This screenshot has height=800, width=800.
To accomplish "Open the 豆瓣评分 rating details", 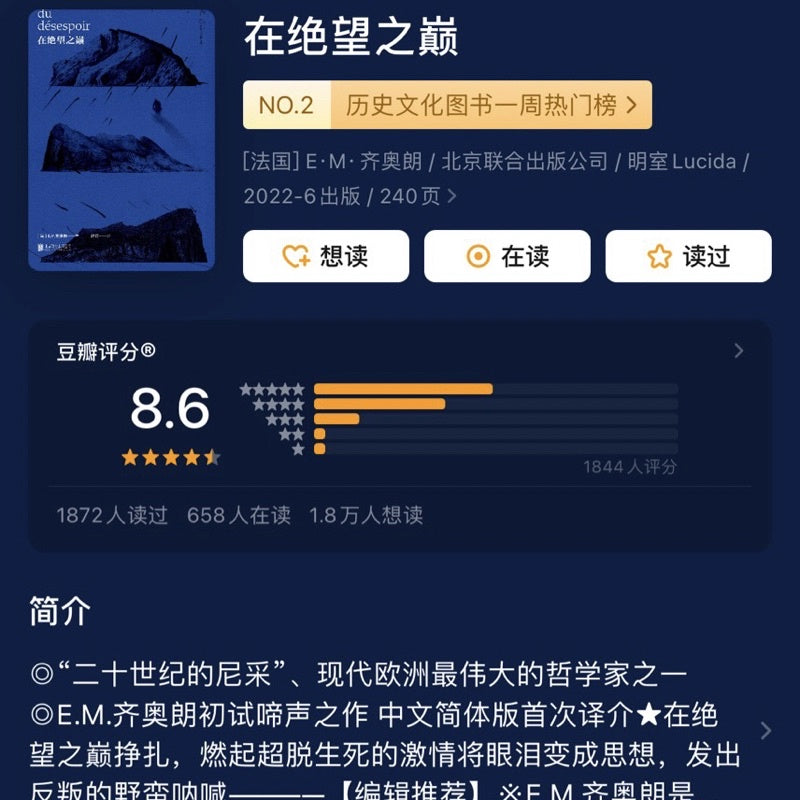I will tap(738, 351).
